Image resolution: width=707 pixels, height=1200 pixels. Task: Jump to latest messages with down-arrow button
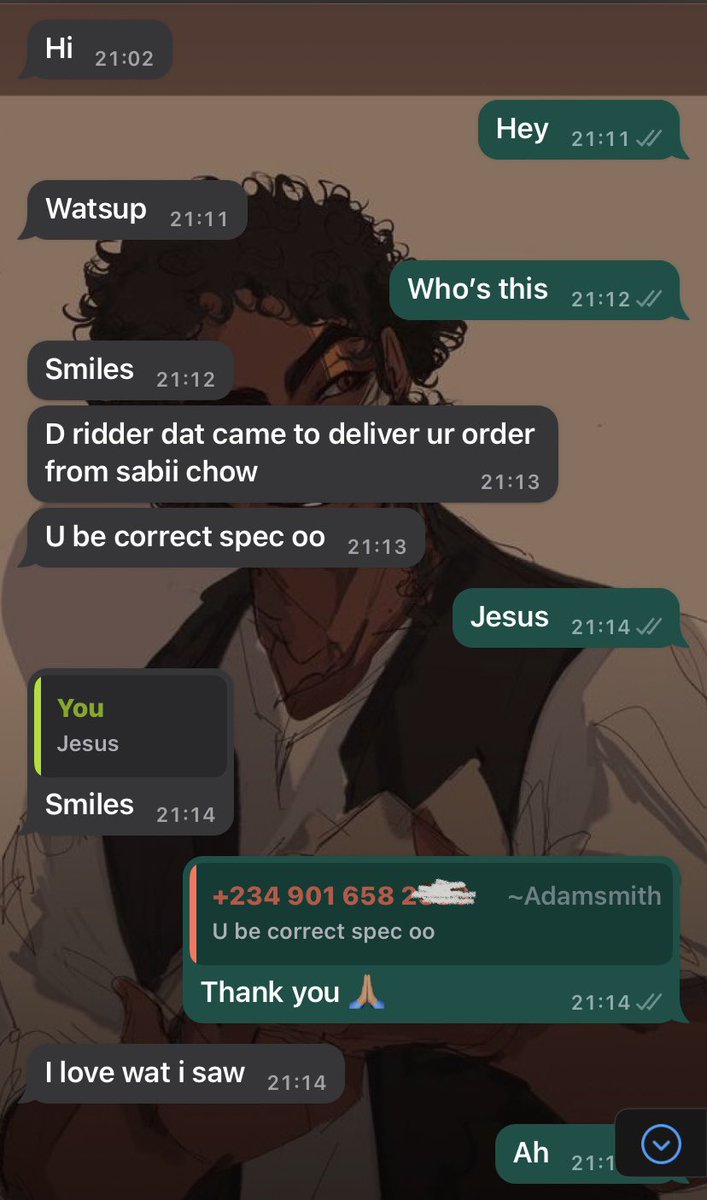click(x=660, y=1145)
